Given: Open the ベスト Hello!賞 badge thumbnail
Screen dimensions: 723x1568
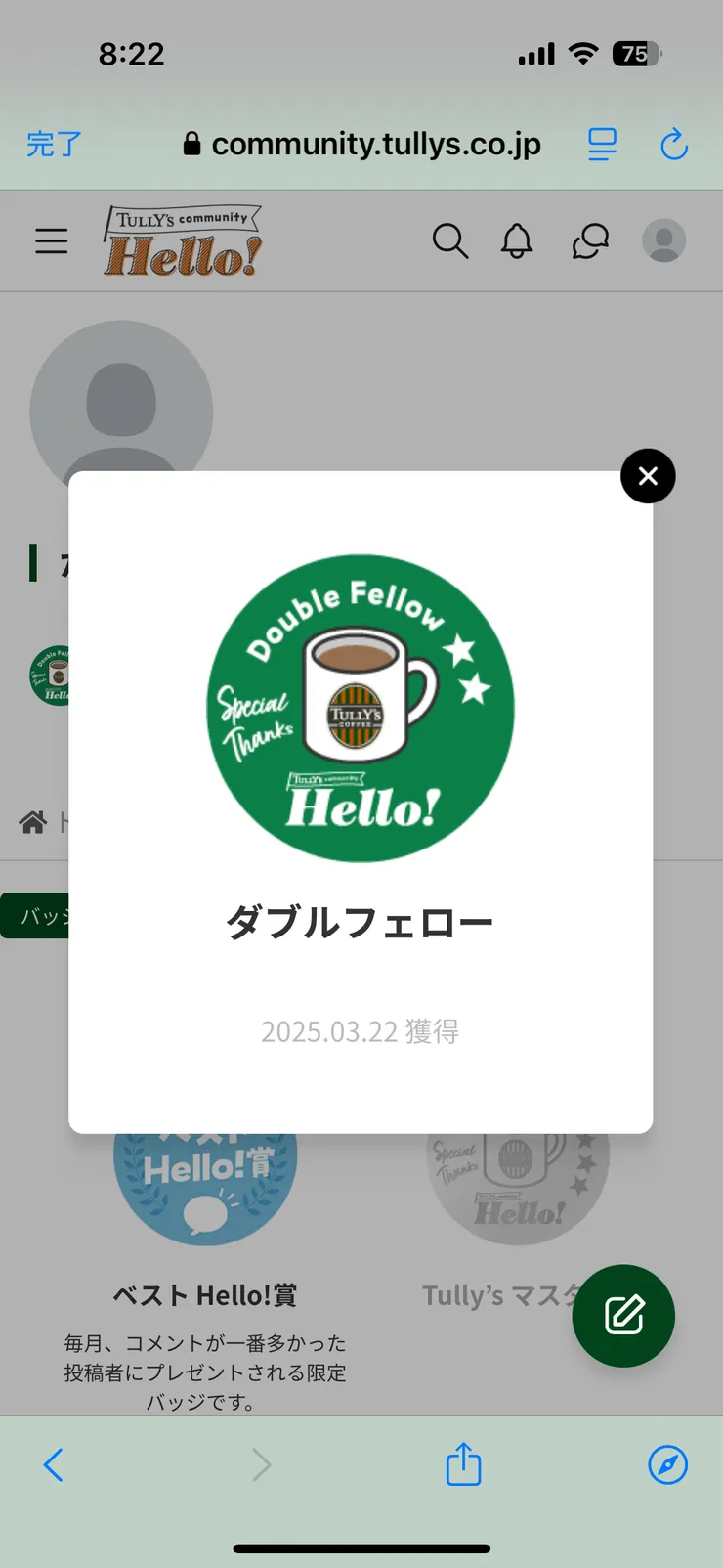Looking at the screenshot, I should point(205,1183).
